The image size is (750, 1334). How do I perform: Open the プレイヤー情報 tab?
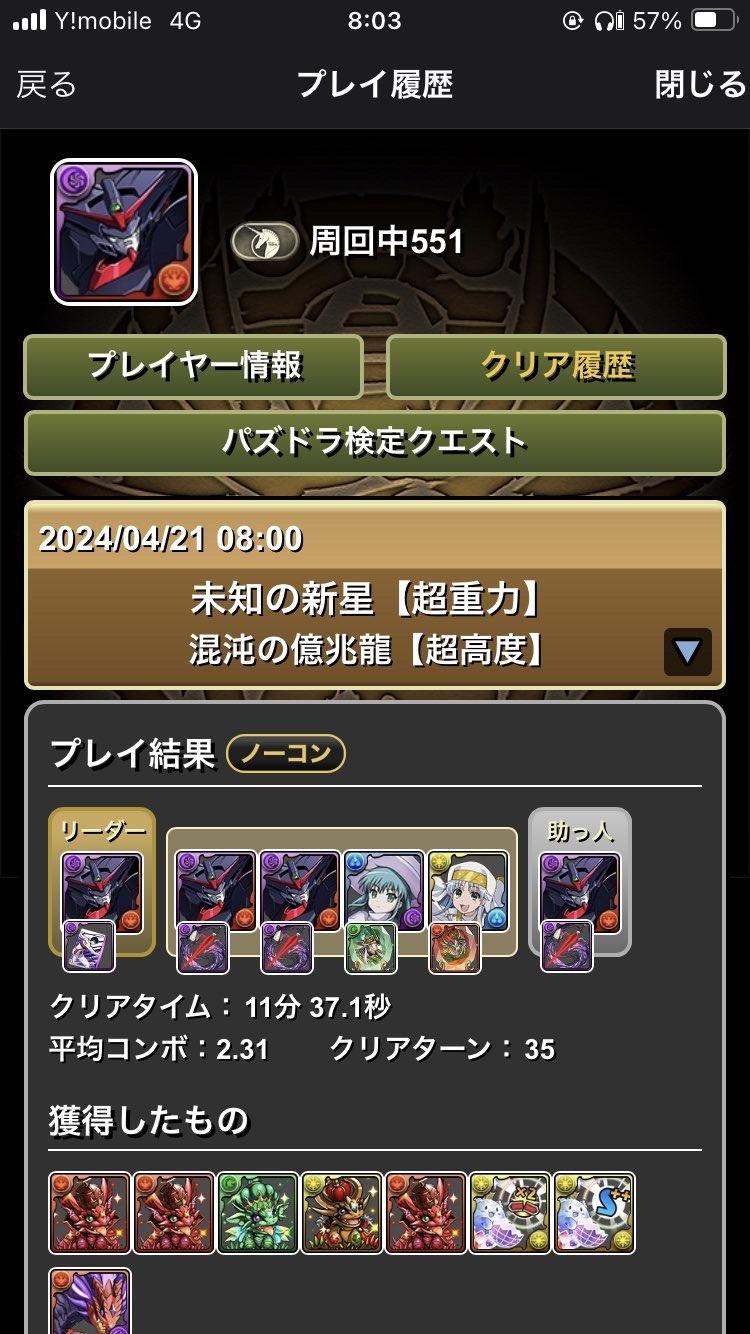(193, 366)
